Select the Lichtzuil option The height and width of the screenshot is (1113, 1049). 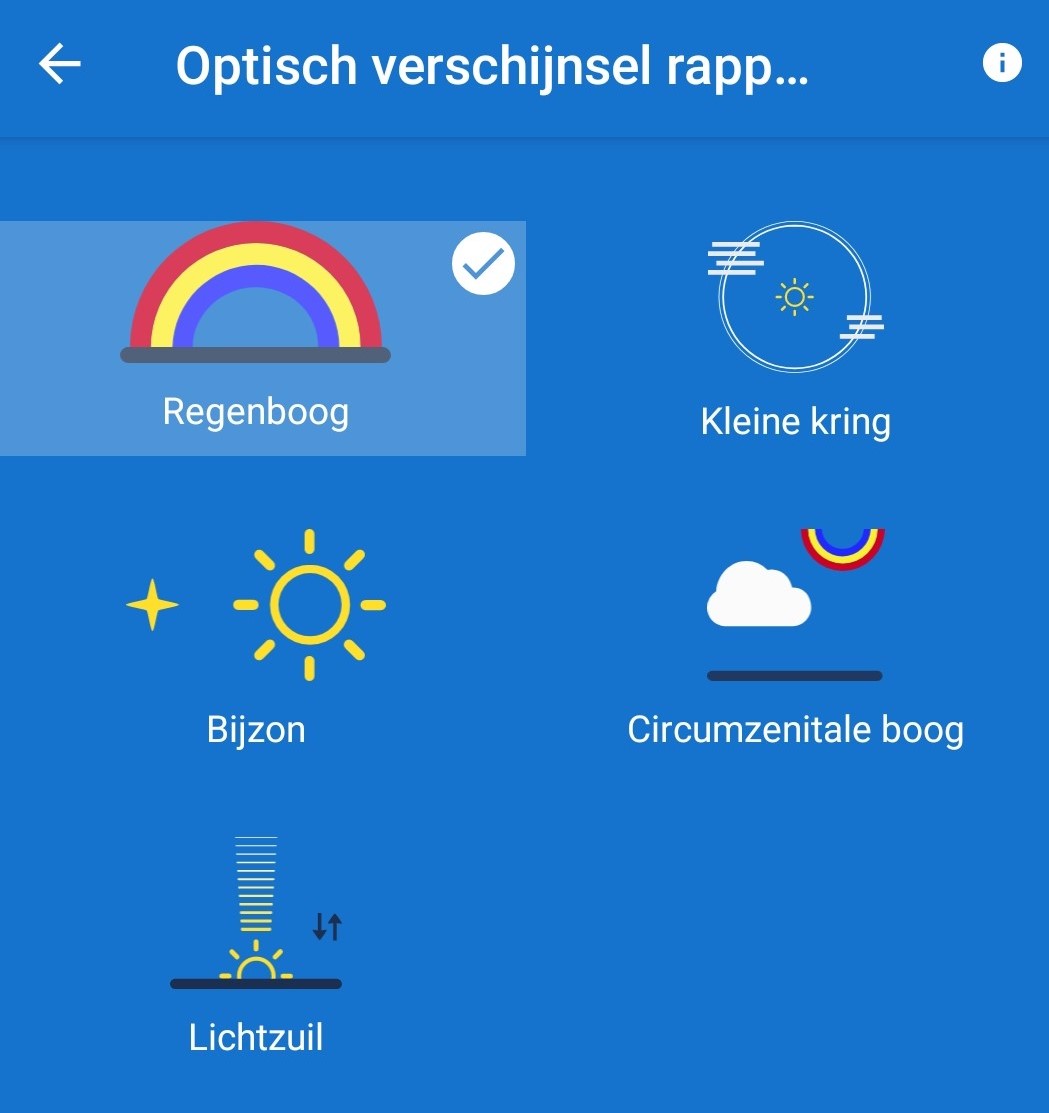(256, 945)
